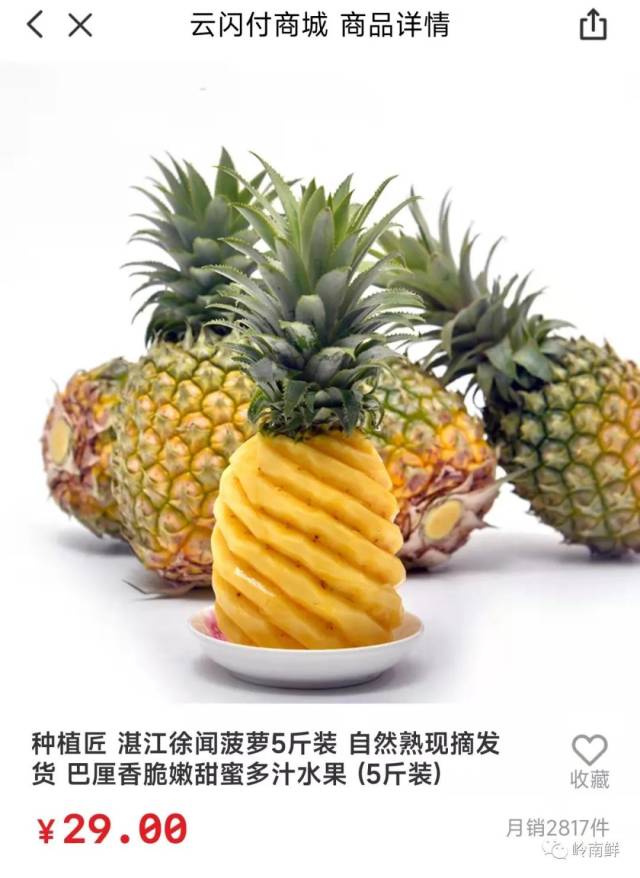Image resolution: width=640 pixels, height=878 pixels.
Task: Open the pineapple product image
Action: click(x=320, y=400)
